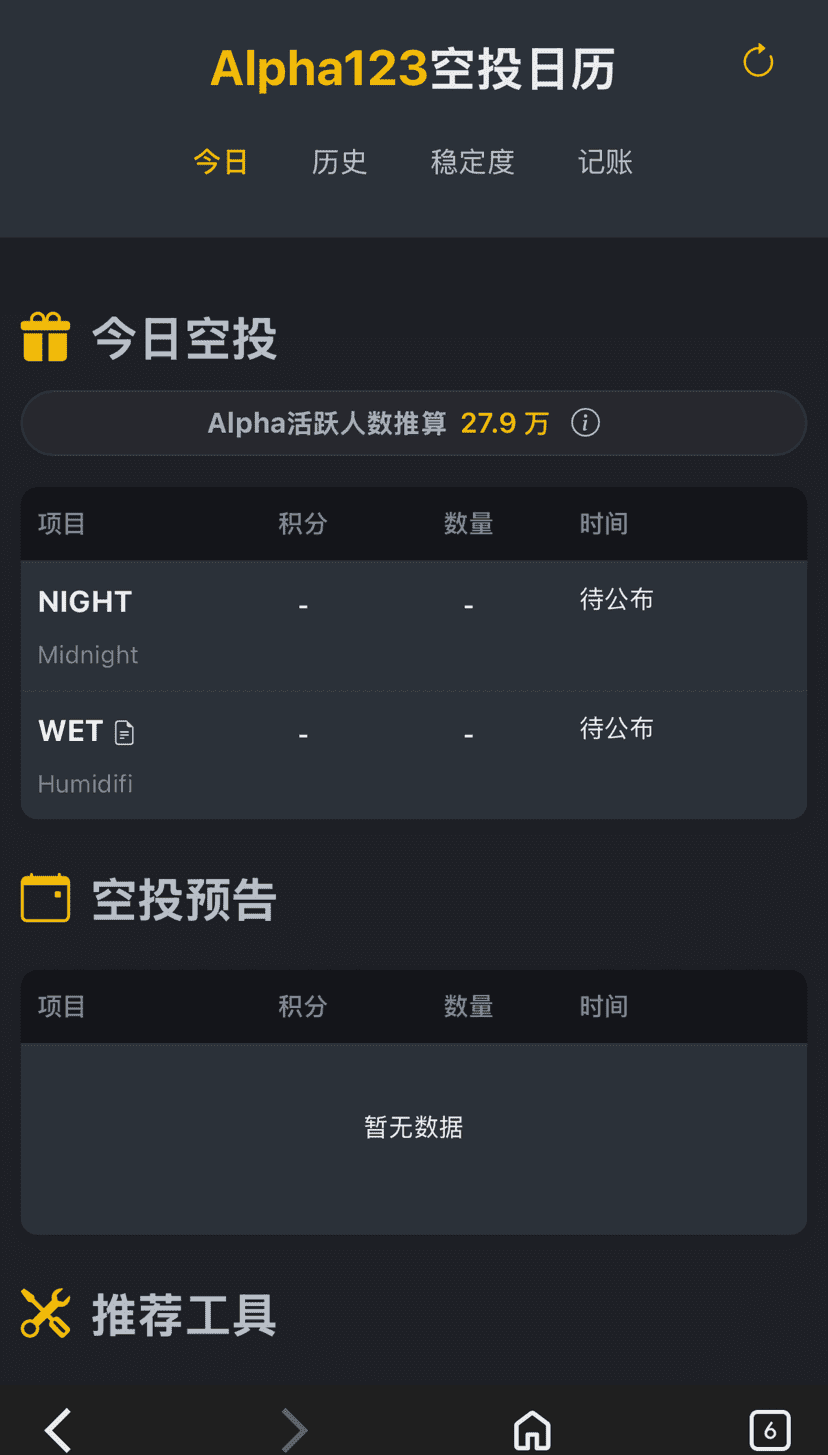The image size is (828, 1455).
Task: Go to the 记账 tab
Action: tap(606, 162)
